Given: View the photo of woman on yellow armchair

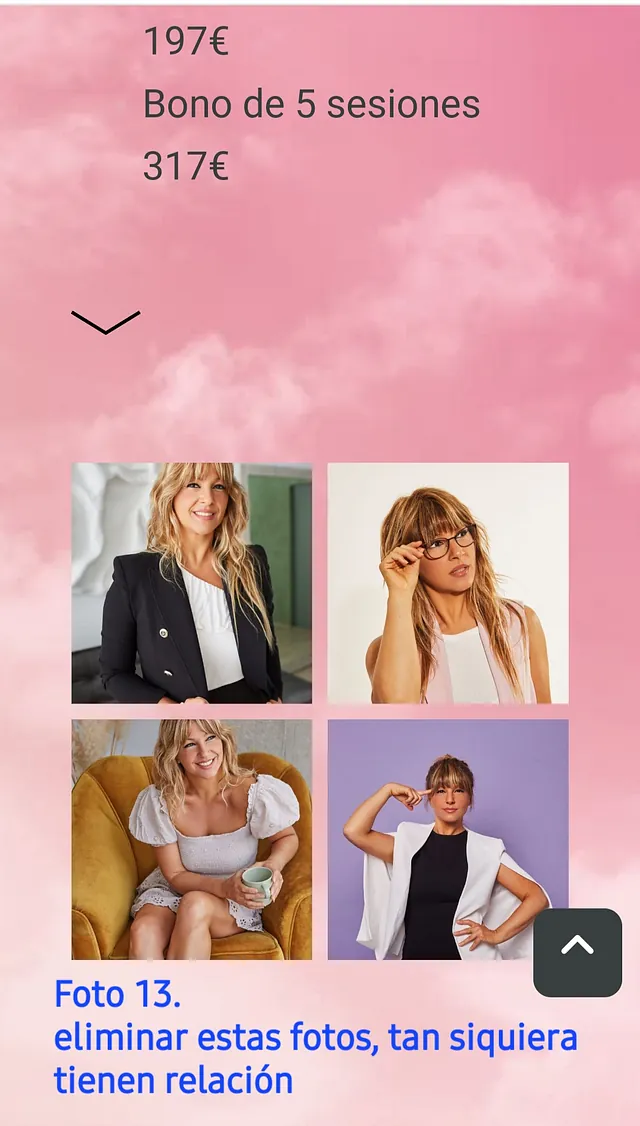Looking at the screenshot, I should click(191, 838).
